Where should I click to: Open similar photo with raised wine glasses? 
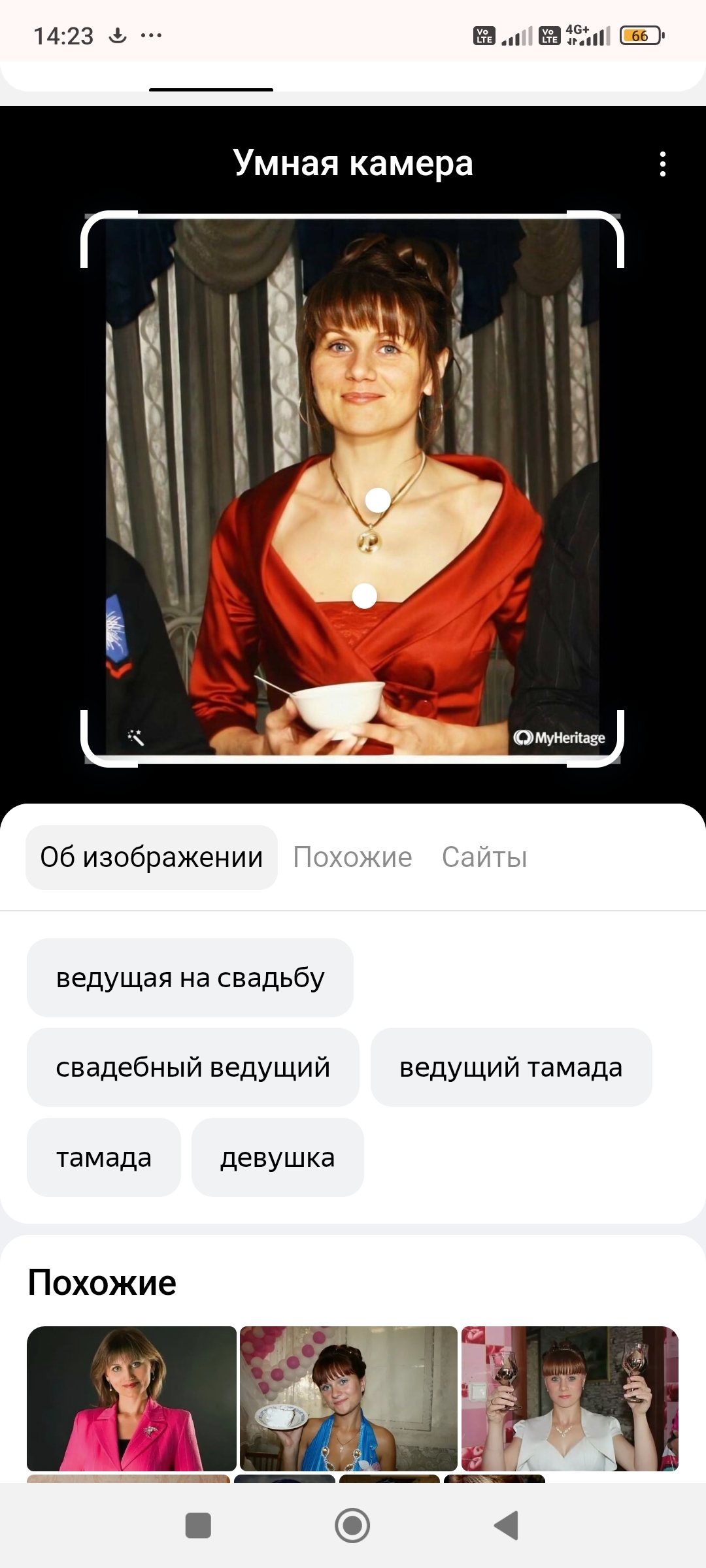pyautogui.click(x=570, y=1398)
